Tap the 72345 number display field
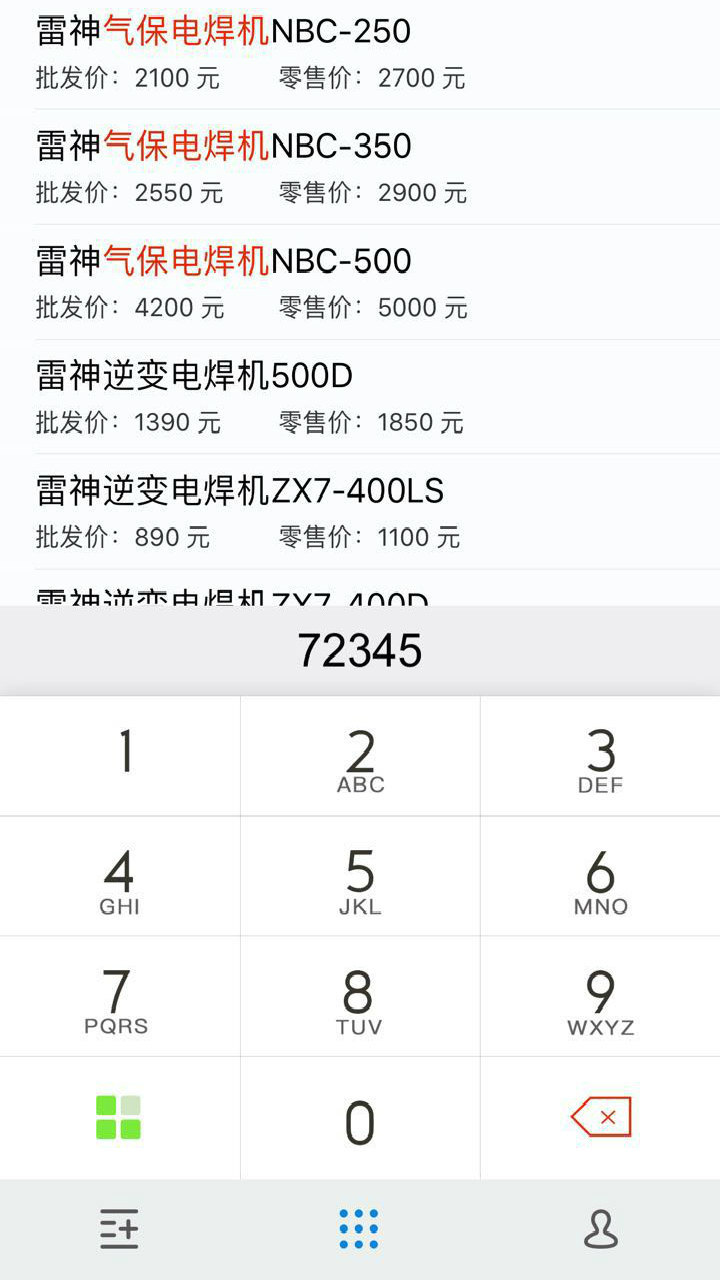The width and height of the screenshot is (720, 1280). point(360,648)
